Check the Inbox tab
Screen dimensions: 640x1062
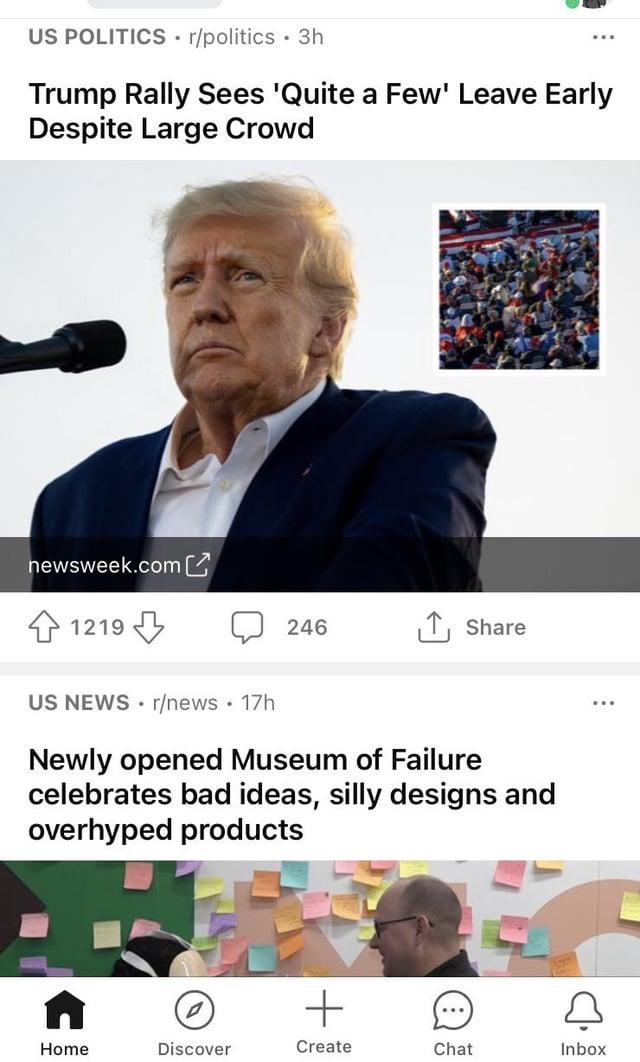click(x=583, y=1022)
